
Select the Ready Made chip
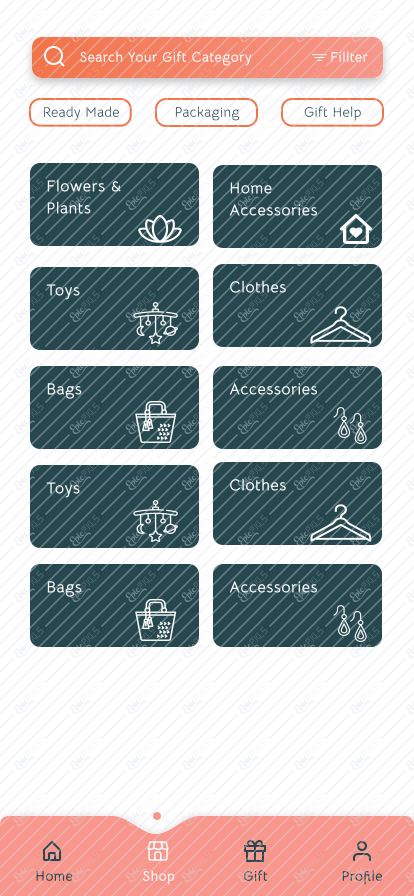[x=81, y=112]
